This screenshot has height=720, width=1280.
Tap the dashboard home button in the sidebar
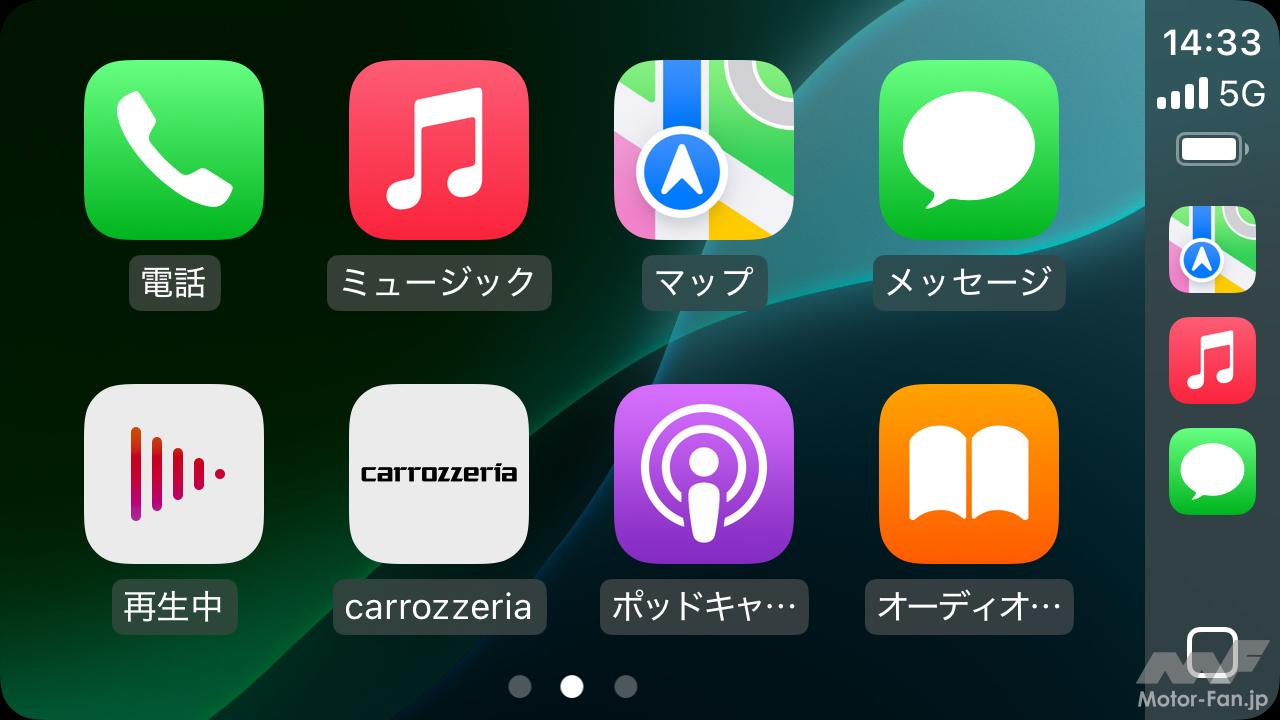(x=1212, y=652)
